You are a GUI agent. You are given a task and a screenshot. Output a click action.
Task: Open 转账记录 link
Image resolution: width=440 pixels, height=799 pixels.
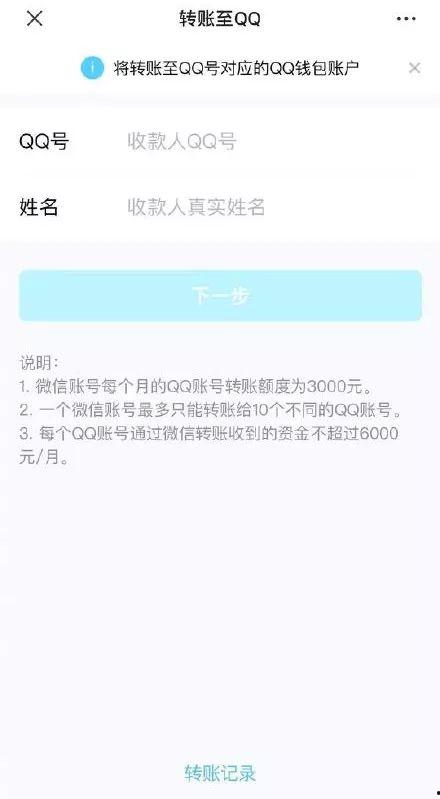[x=220, y=773]
